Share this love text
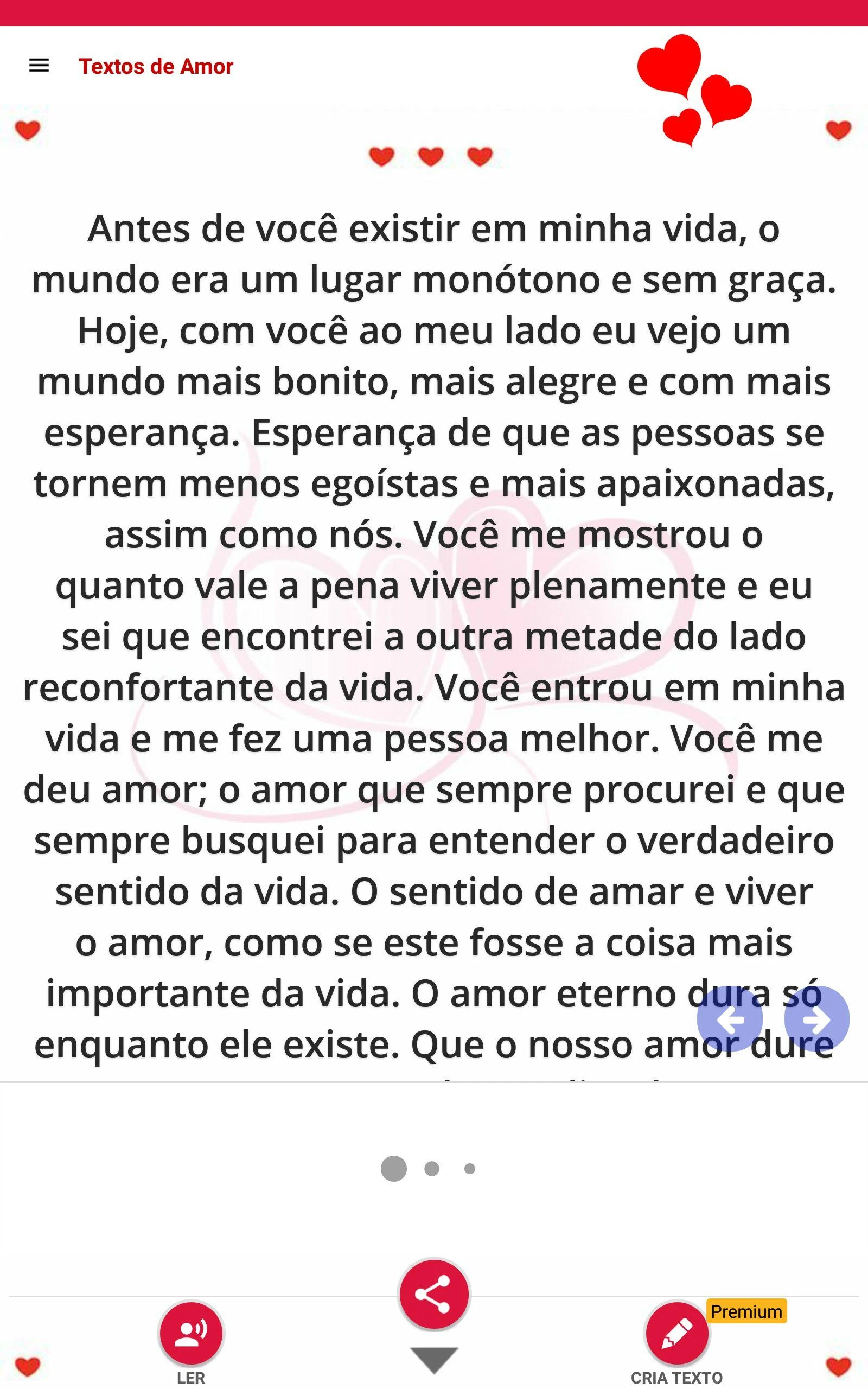 pyautogui.click(x=434, y=1294)
